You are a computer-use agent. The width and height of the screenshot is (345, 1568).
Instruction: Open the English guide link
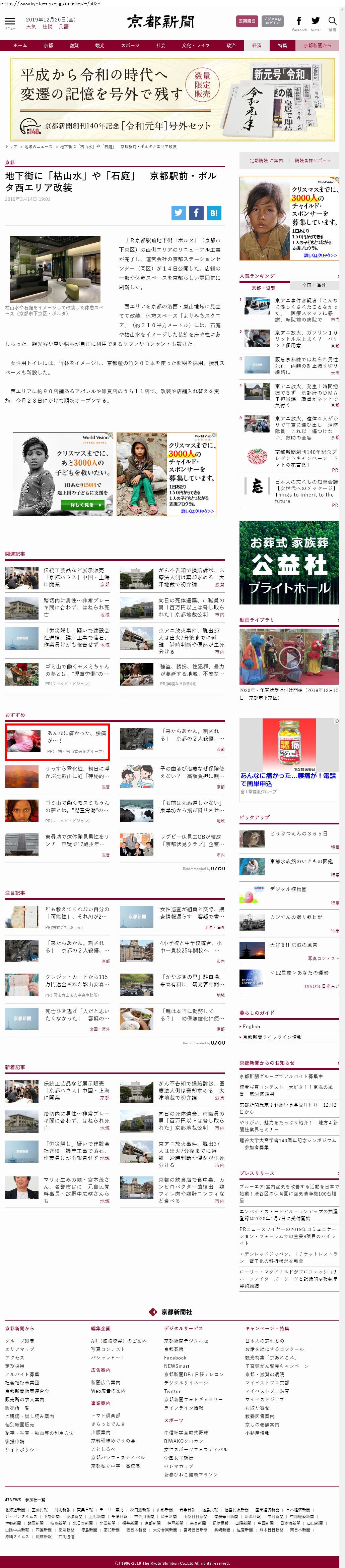click(x=251, y=1026)
